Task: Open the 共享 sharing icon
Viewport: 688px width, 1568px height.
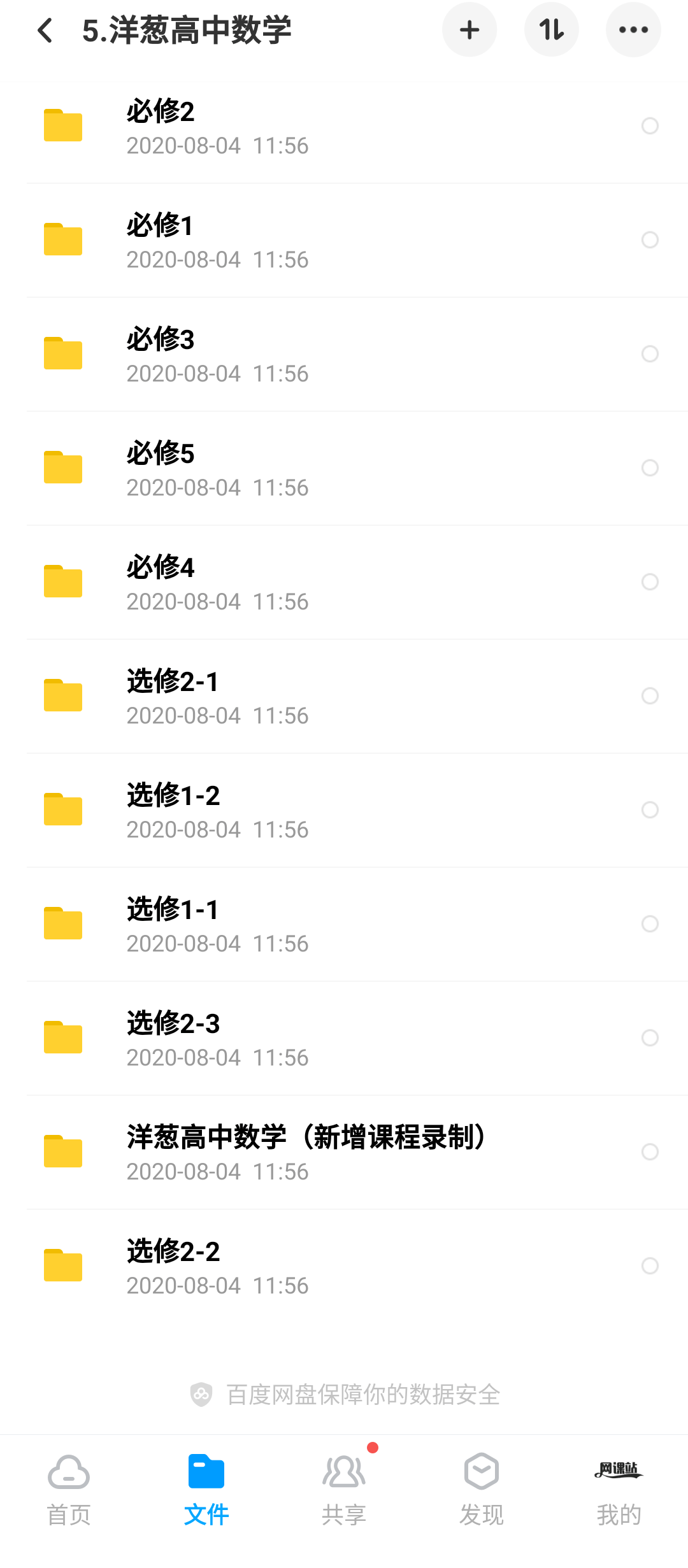Action: (343, 1472)
